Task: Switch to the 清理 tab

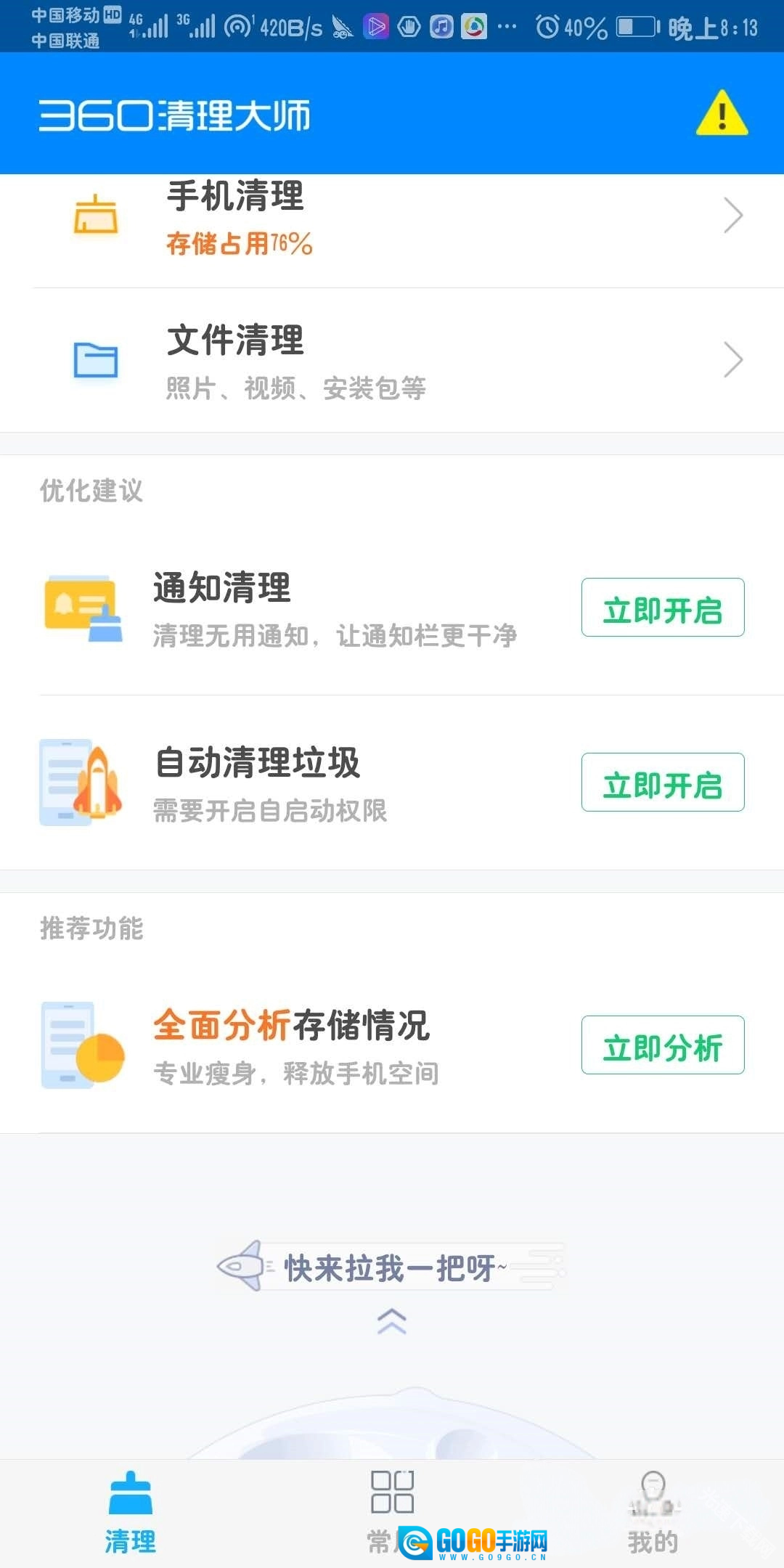Action: (131, 1511)
